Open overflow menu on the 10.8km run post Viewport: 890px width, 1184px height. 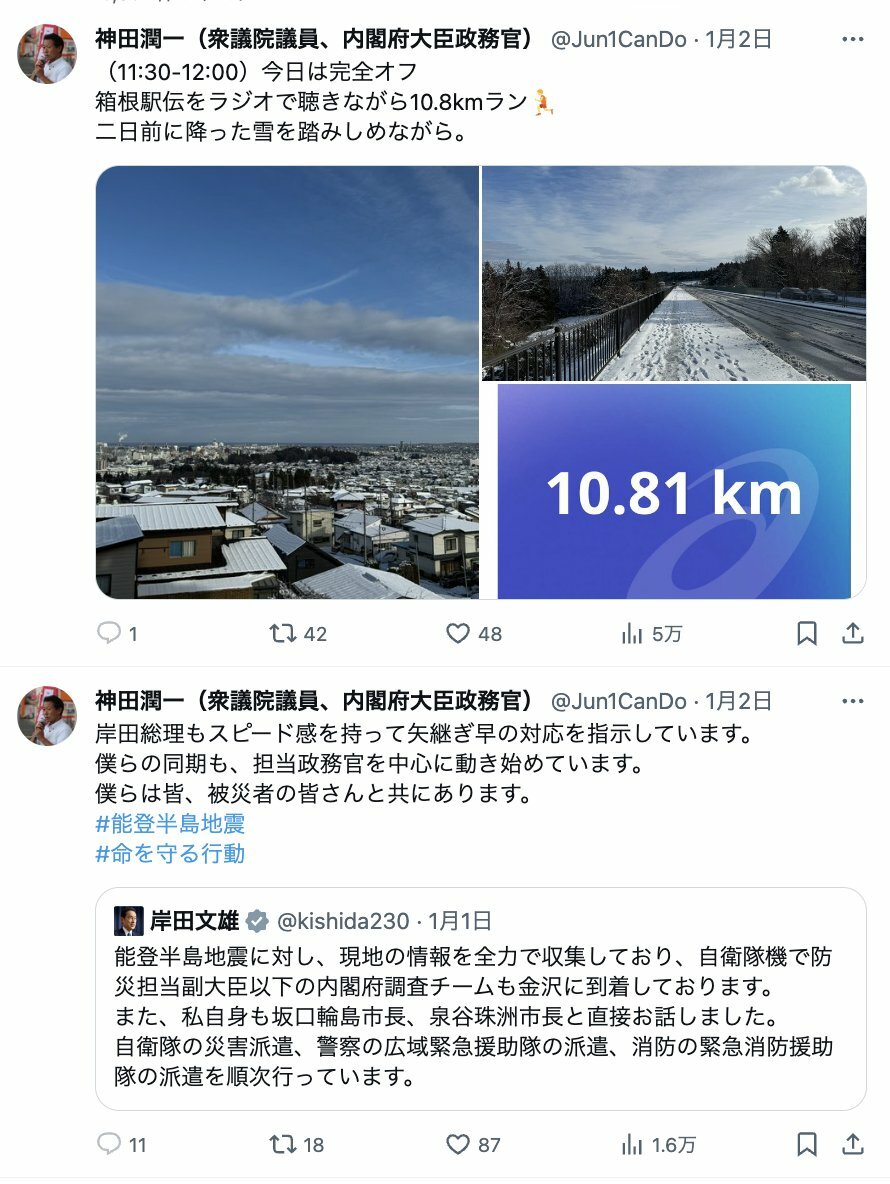pyautogui.click(x=852, y=40)
